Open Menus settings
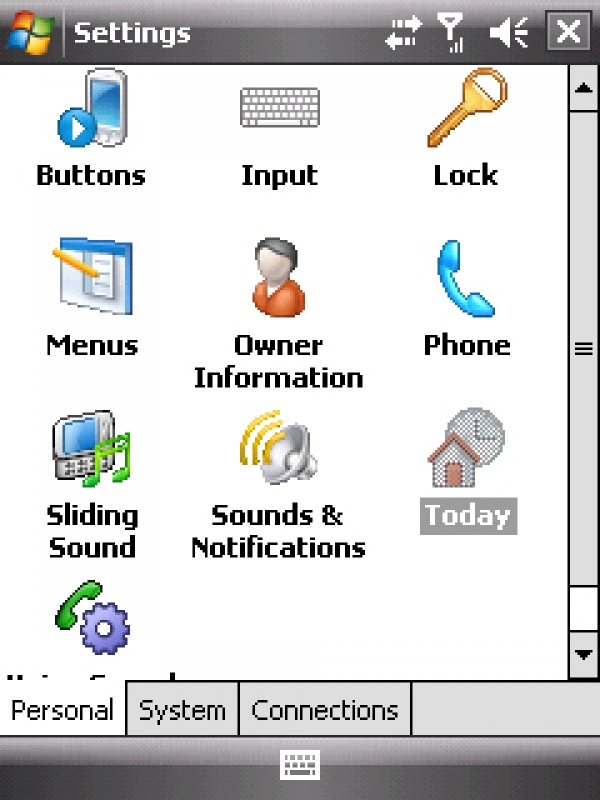The height and width of the screenshot is (800, 600). [x=91, y=300]
